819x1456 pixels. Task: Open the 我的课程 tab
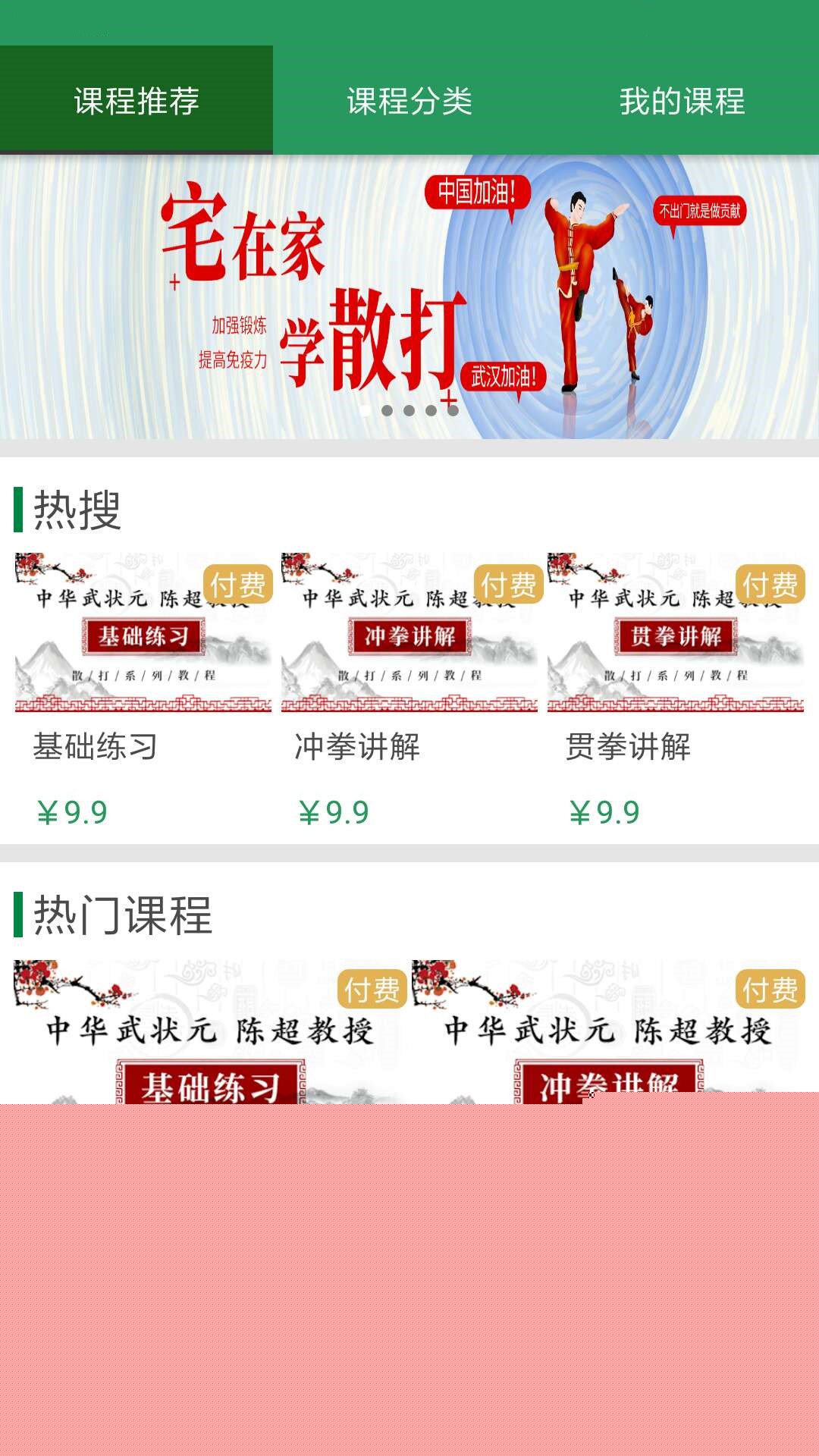tap(682, 101)
